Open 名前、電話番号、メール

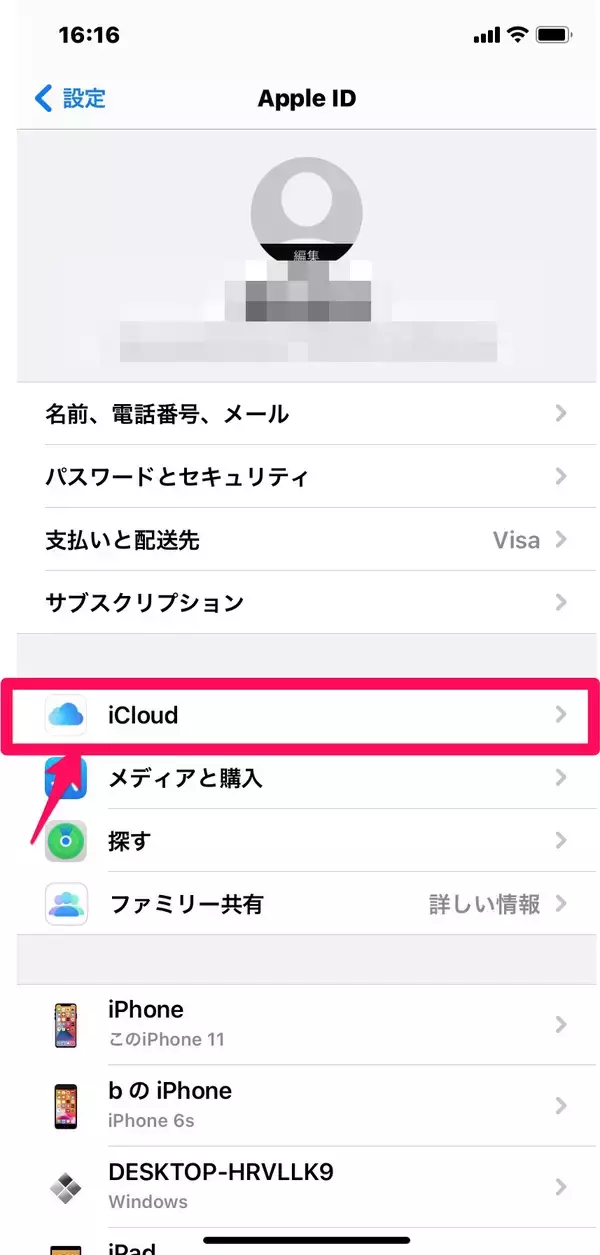point(300,413)
